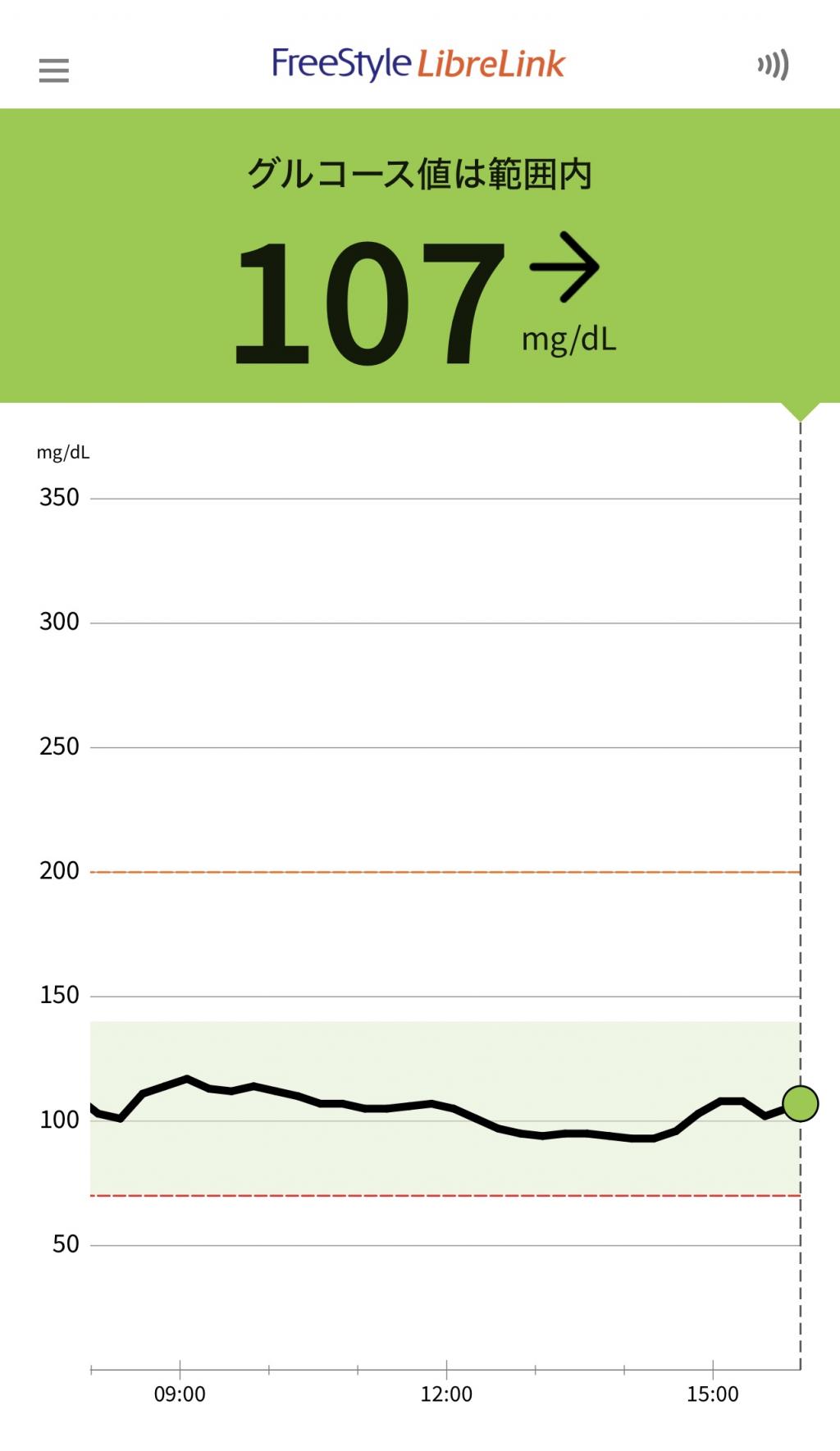Open the hamburger navigation menu
Viewport: 840px width, 1451px height.
[54, 71]
